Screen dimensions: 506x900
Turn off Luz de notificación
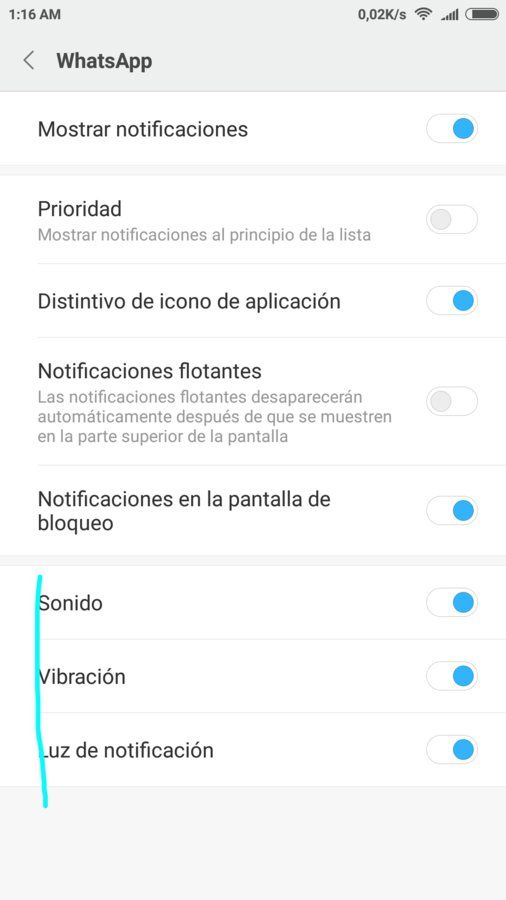(451, 749)
